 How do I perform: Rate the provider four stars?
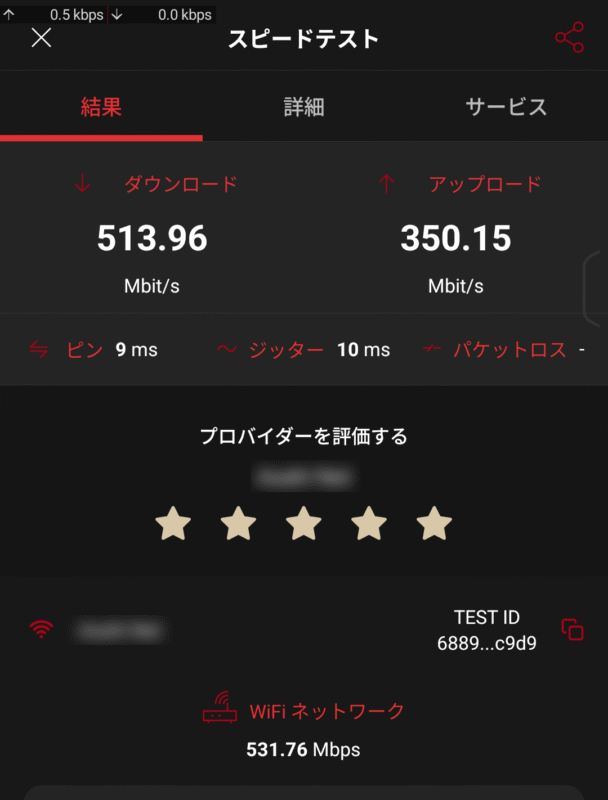(x=369, y=522)
